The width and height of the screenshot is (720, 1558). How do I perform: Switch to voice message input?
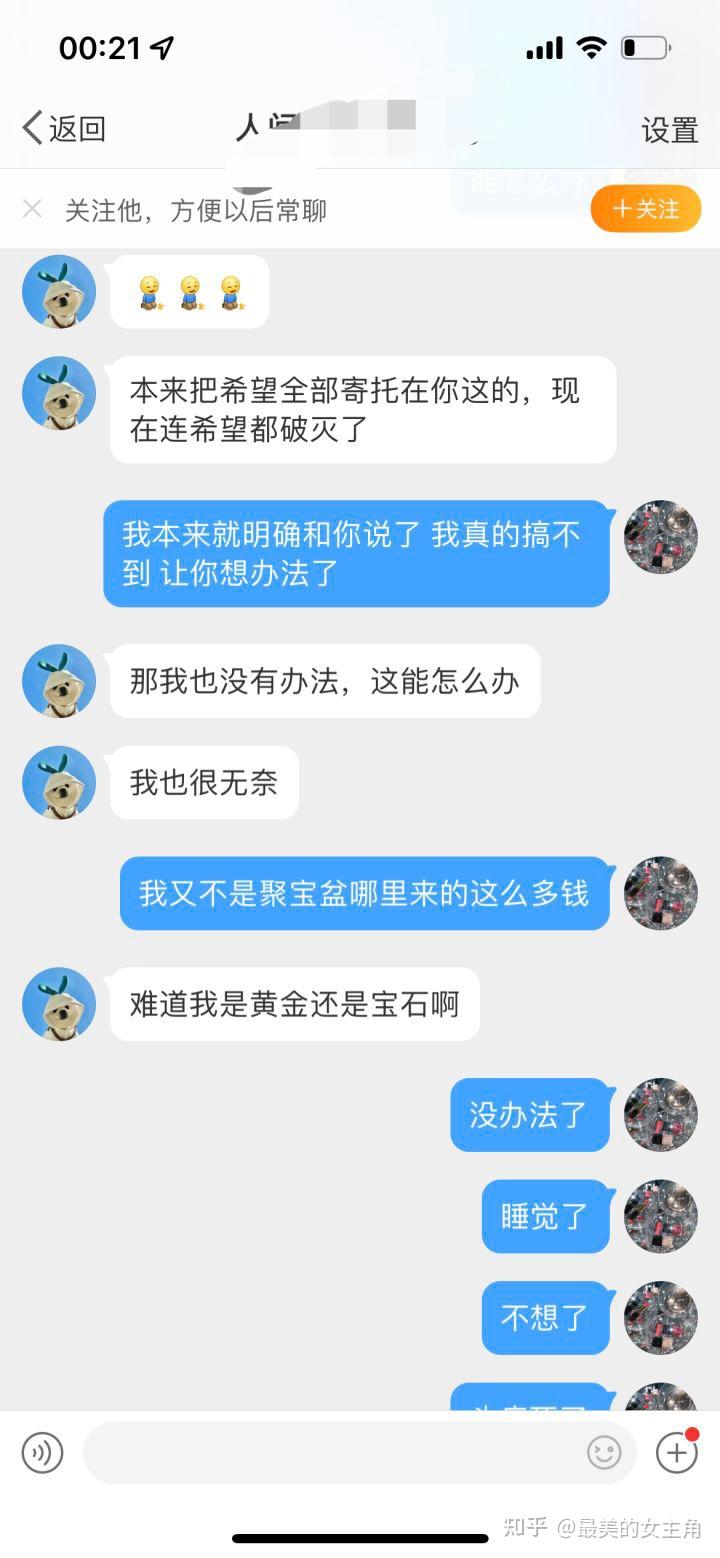coord(42,1452)
